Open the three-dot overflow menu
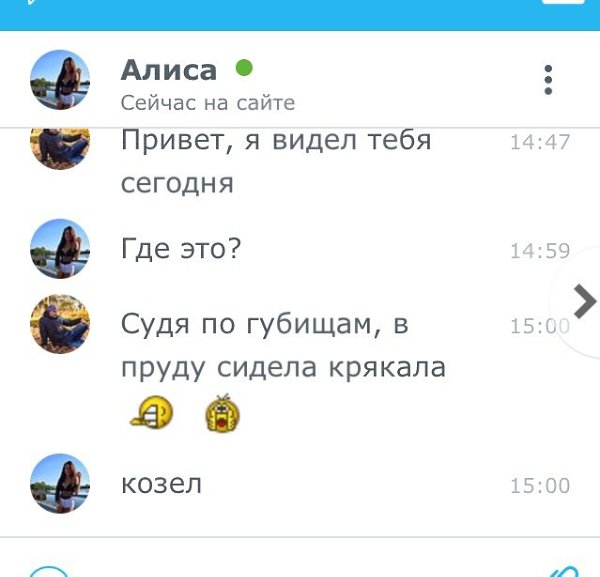Screen dimensions: 600x577 coord(547,80)
